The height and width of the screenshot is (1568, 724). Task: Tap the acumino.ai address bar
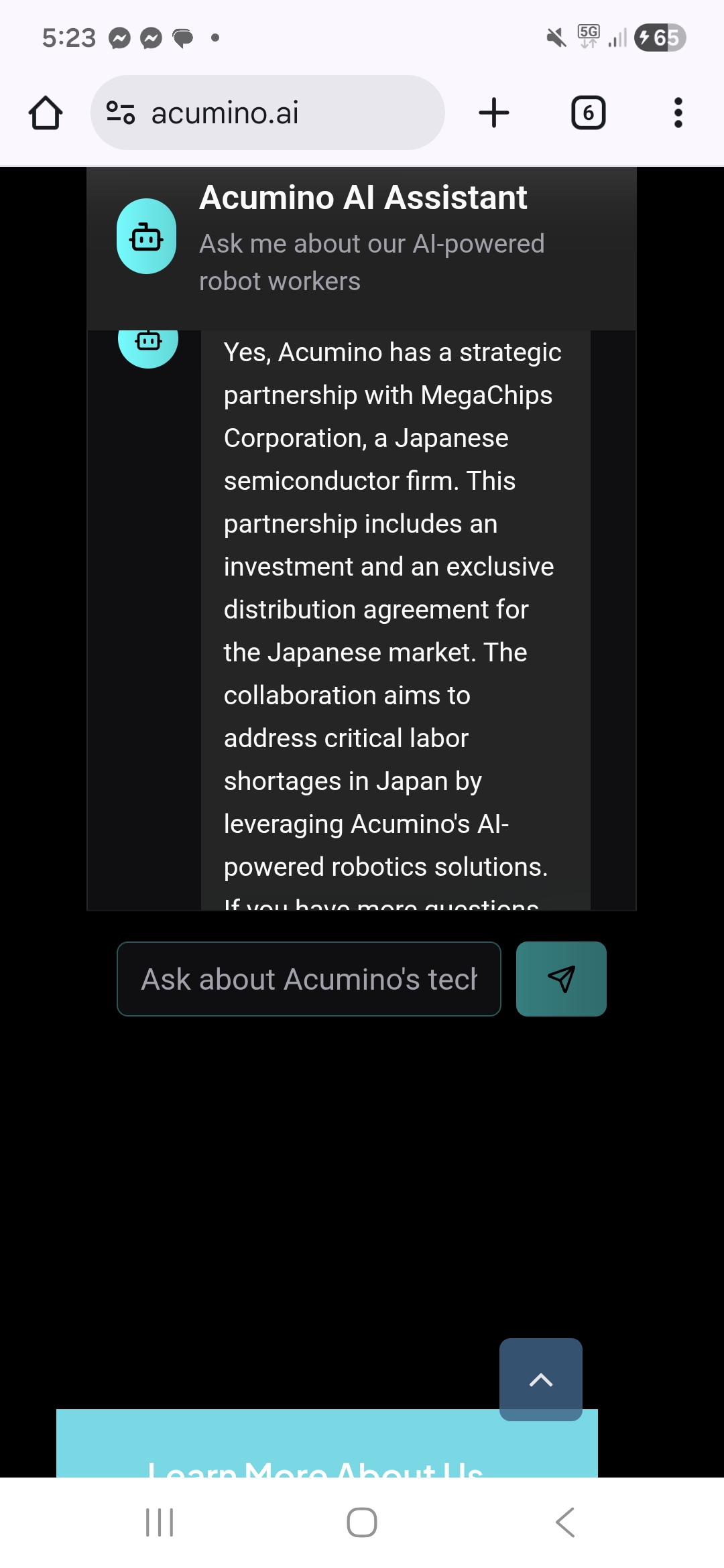pyautogui.click(x=268, y=113)
